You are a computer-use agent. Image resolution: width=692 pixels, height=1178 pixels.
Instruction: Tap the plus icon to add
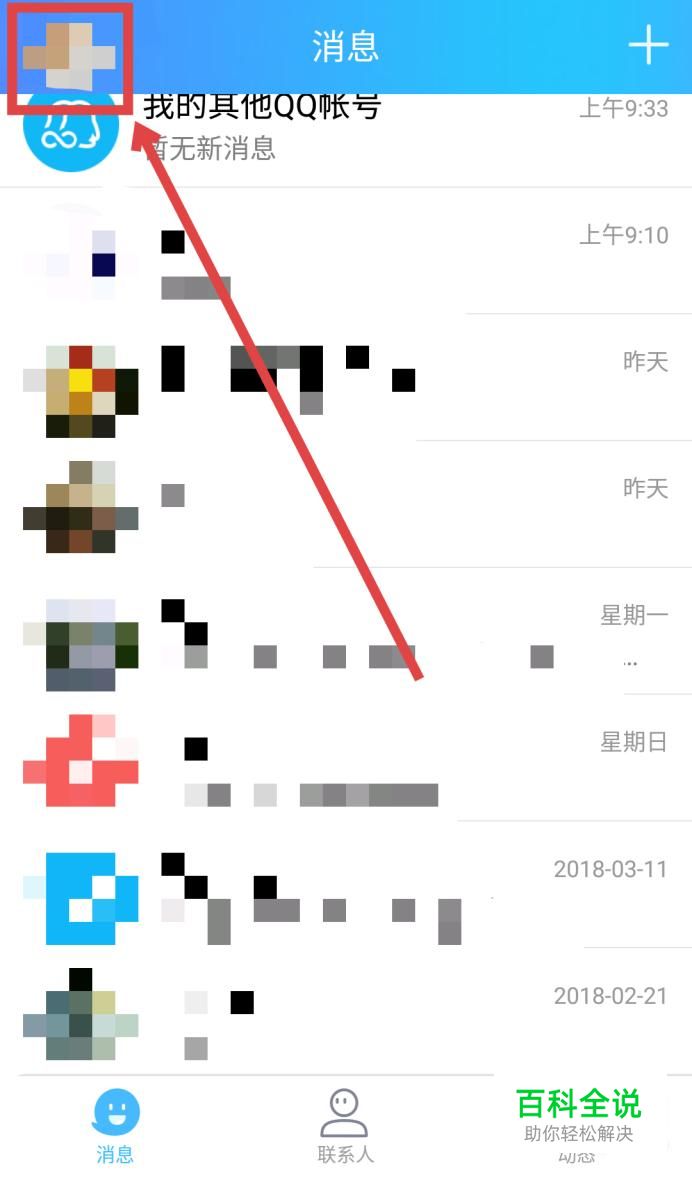coord(648,45)
